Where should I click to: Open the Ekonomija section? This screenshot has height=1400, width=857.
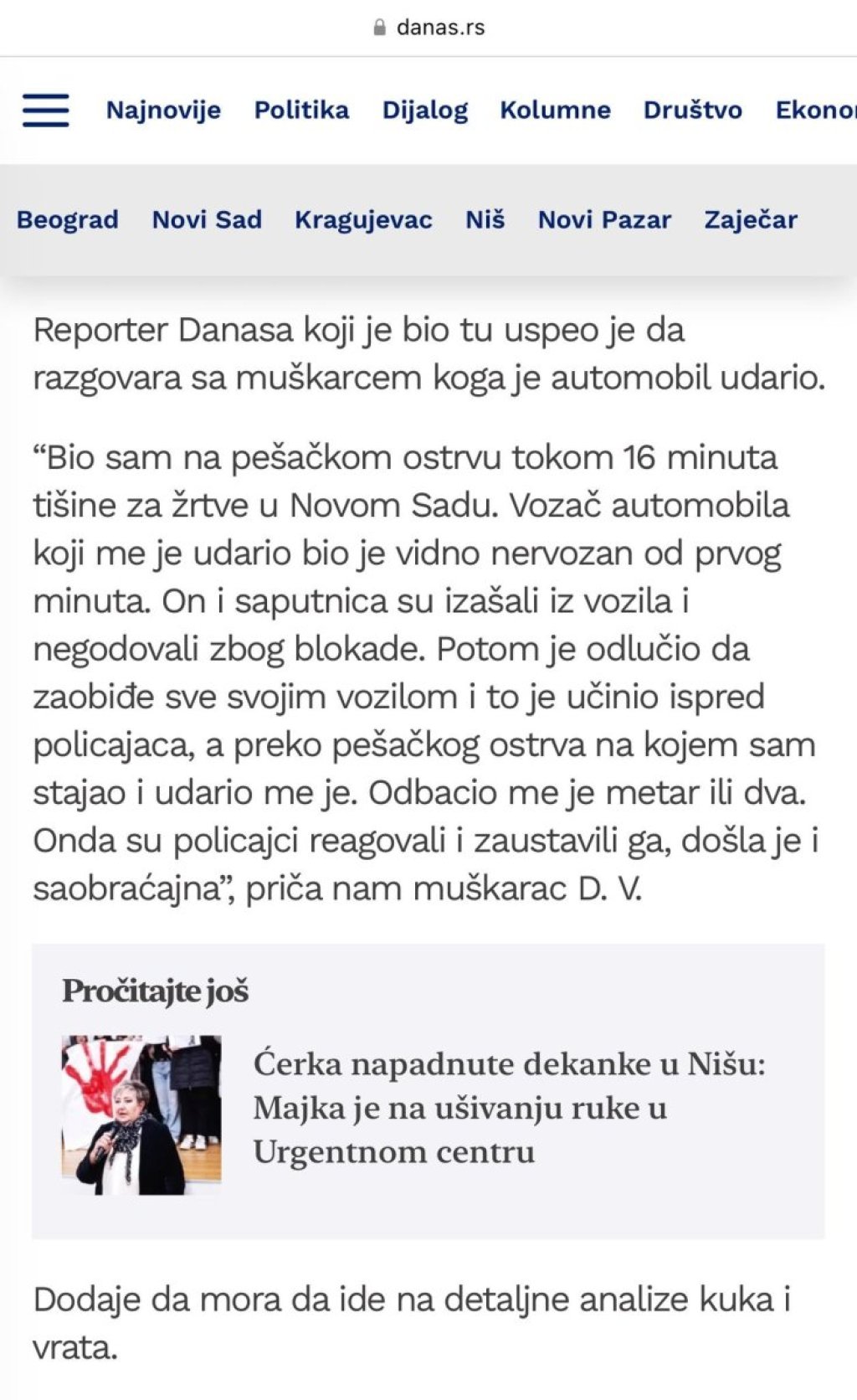tap(816, 110)
